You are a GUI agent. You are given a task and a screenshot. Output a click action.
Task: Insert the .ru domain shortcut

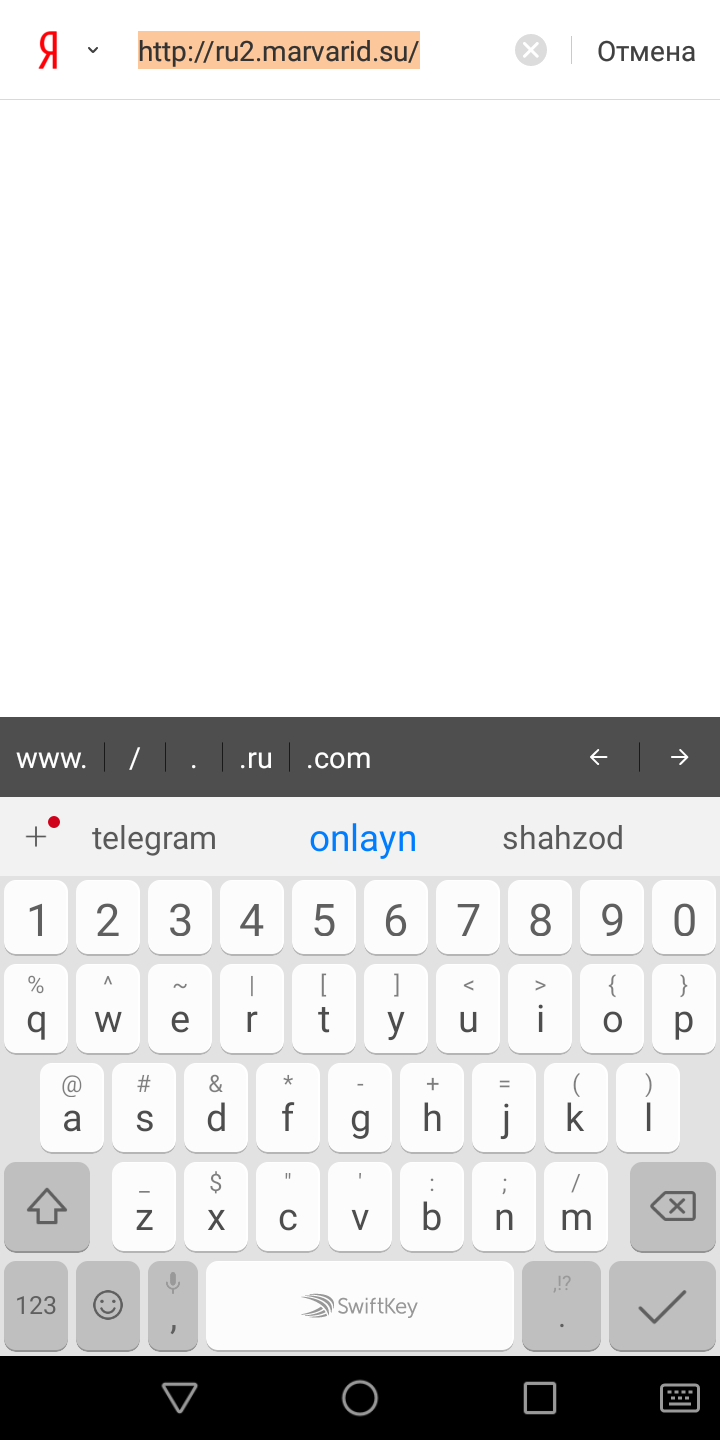pos(256,758)
